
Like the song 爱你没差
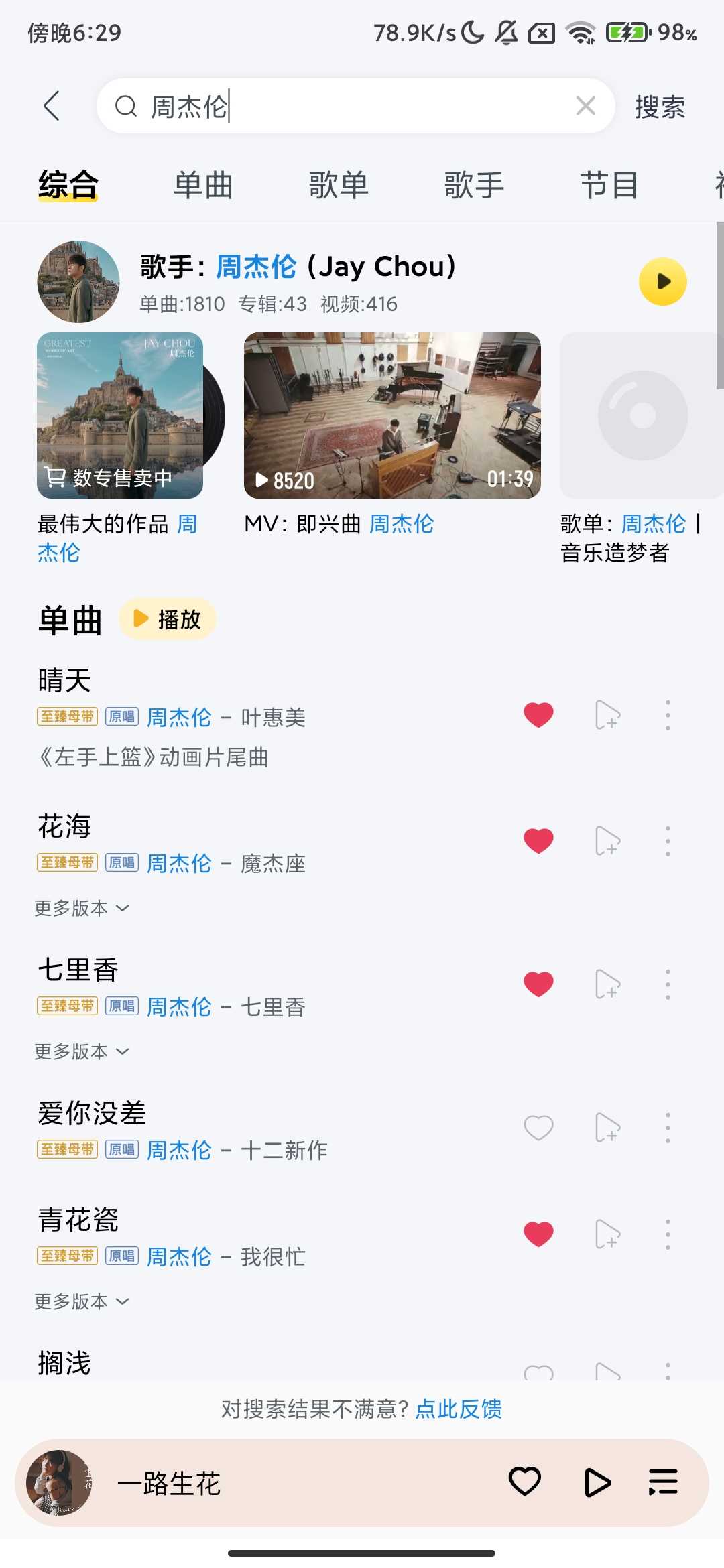[538, 1128]
